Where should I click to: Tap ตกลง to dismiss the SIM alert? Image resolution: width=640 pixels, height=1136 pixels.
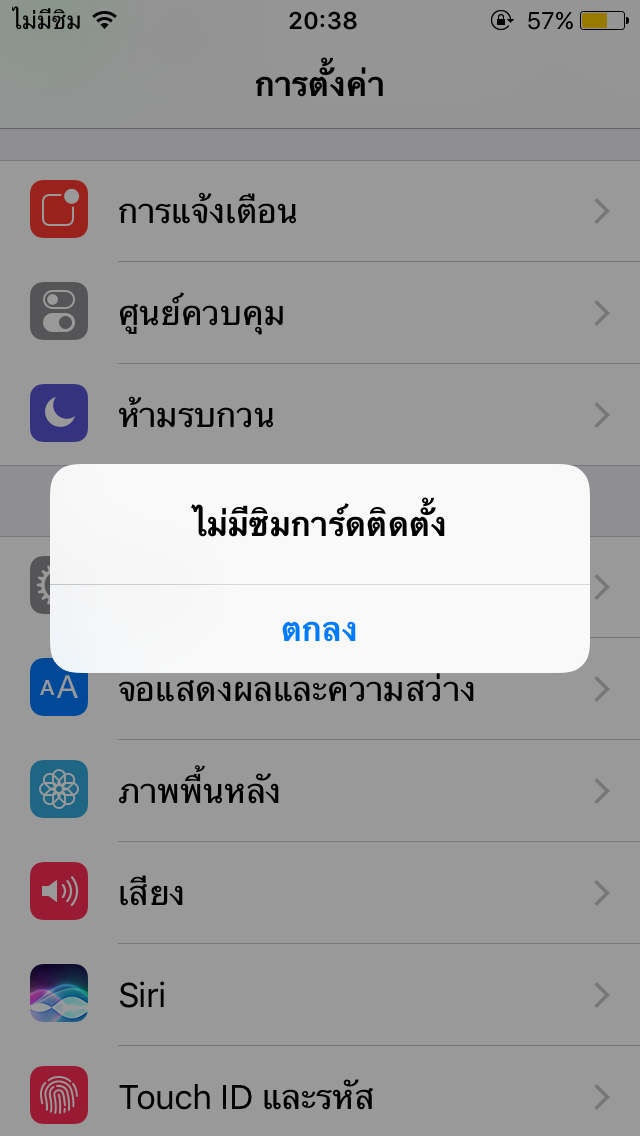pos(320,629)
